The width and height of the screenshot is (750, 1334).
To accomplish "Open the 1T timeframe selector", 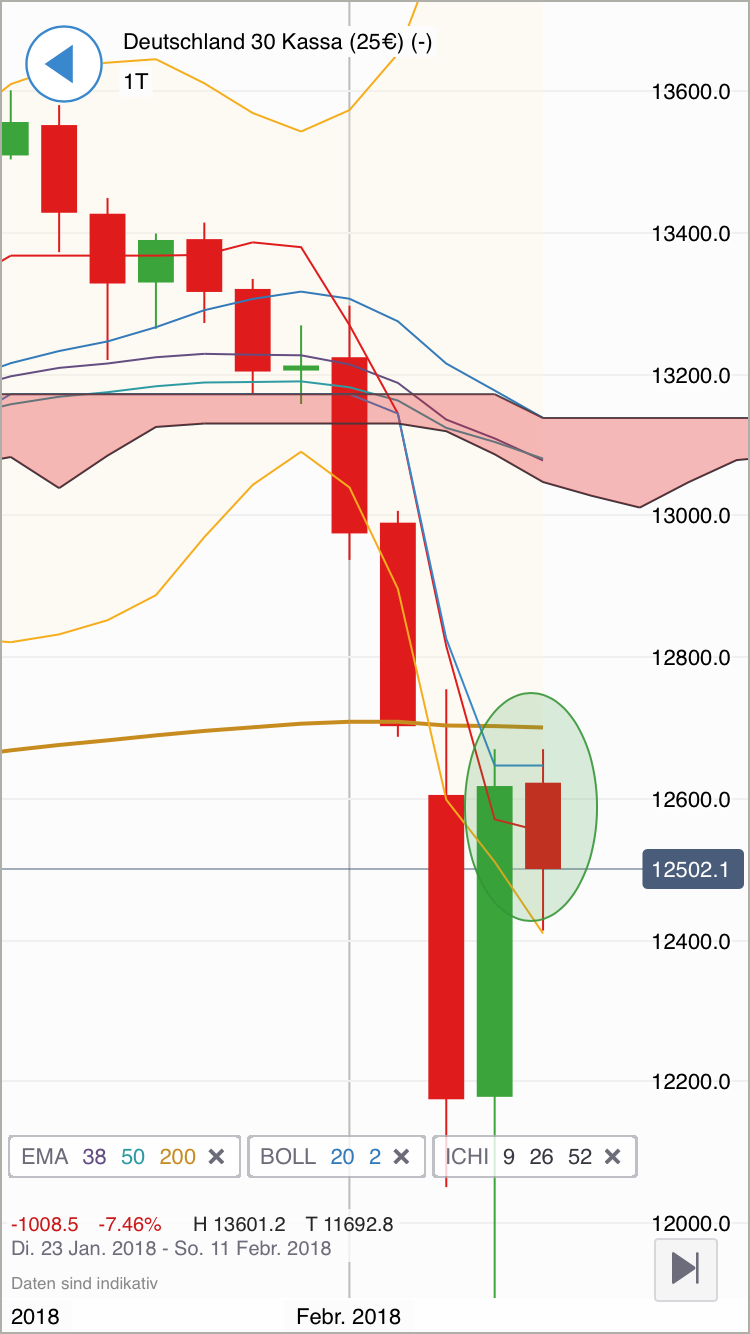I will tap(137, 82).
